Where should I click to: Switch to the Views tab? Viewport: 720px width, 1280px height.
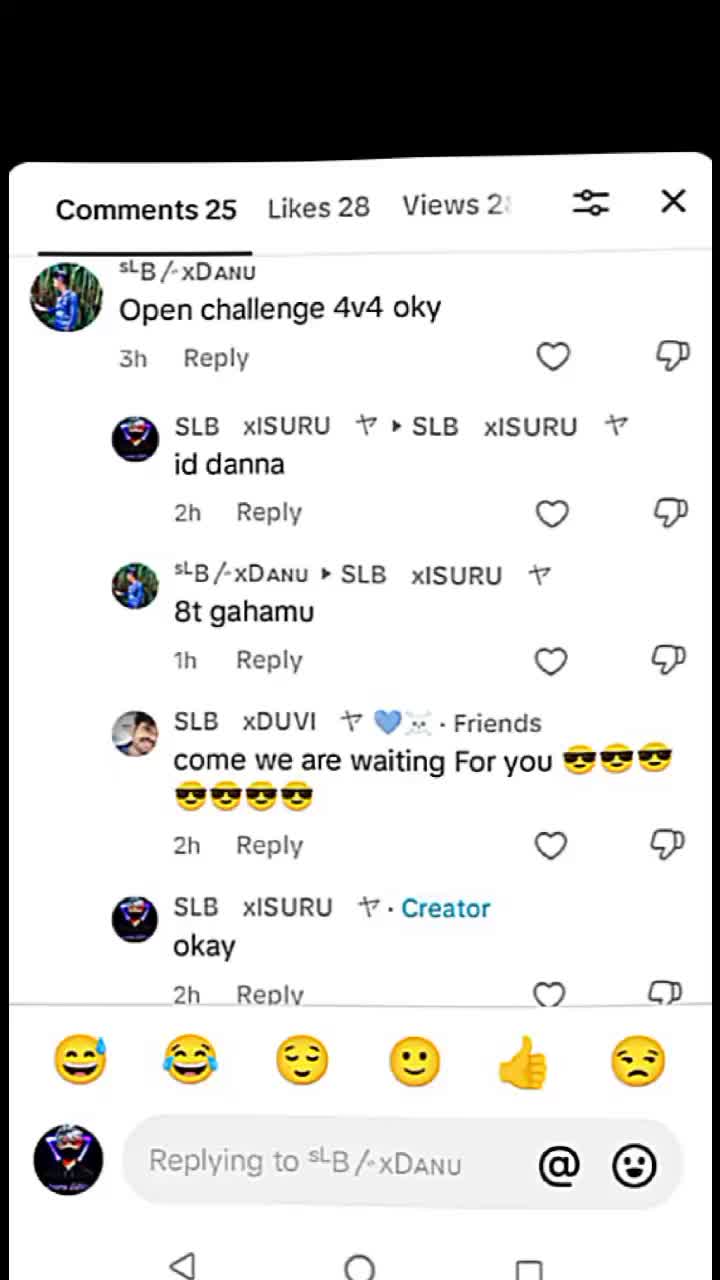pyautogui.click(x=456, y=206)
